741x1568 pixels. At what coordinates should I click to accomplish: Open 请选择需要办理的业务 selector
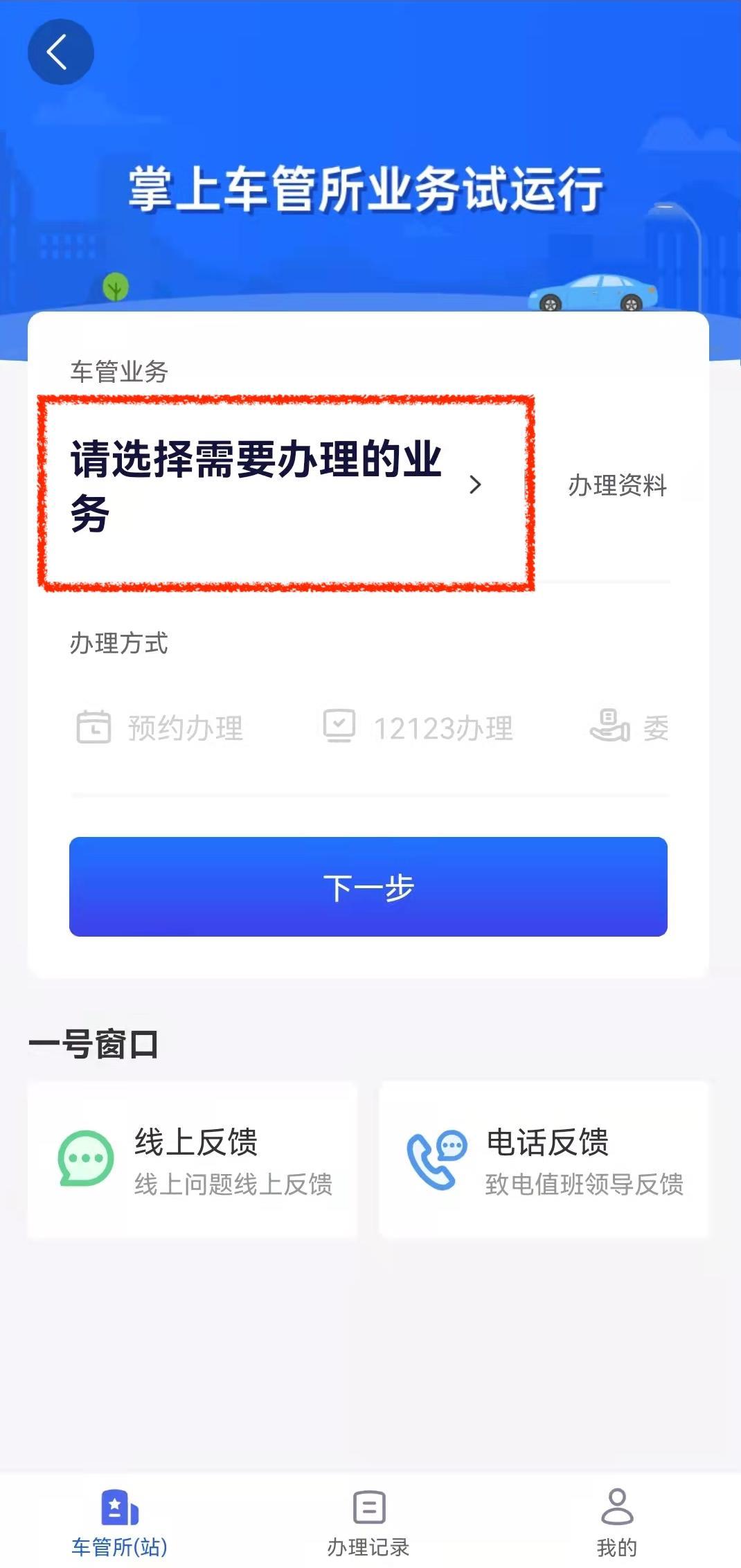pos(277,486)
